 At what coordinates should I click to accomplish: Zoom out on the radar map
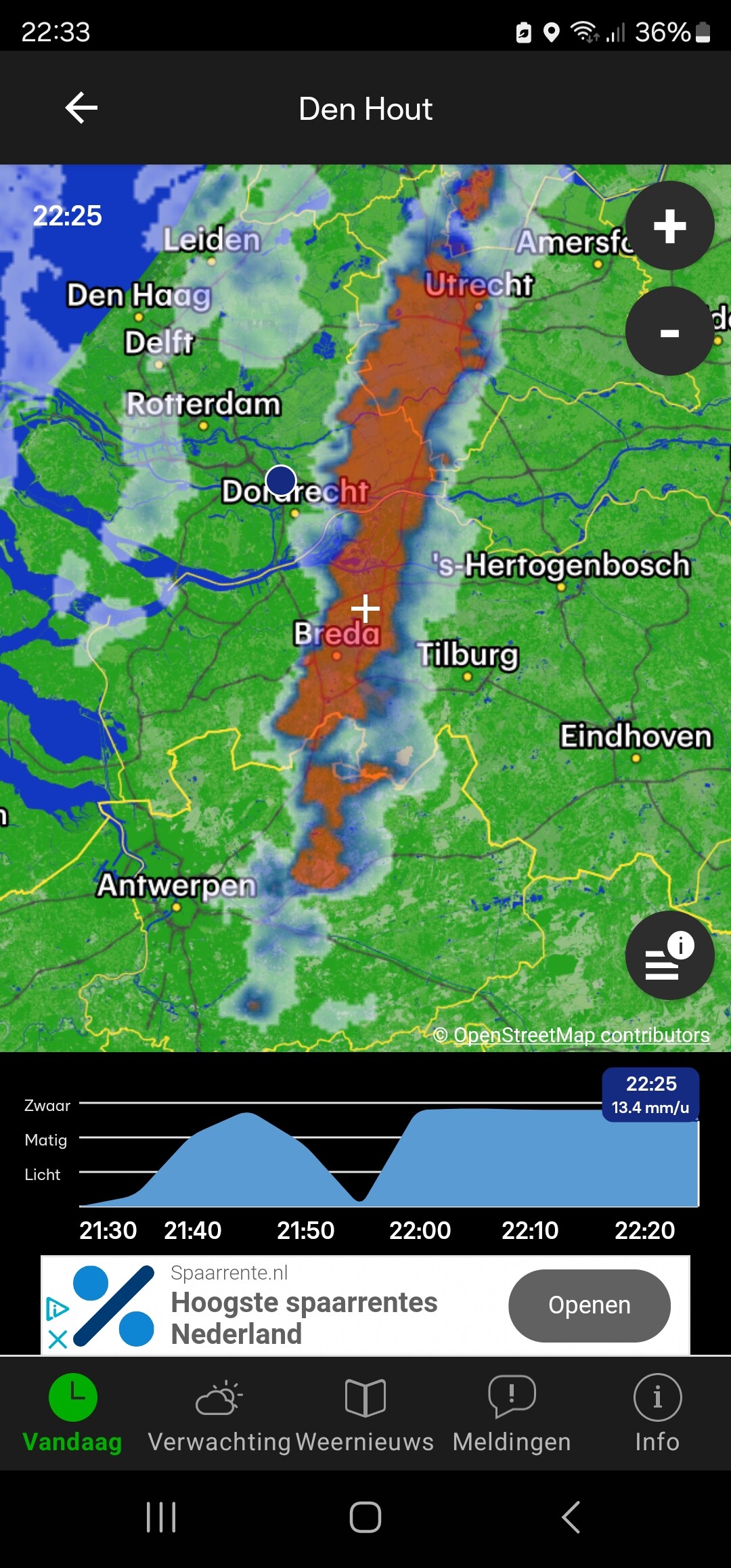click(x=669, y=332)
